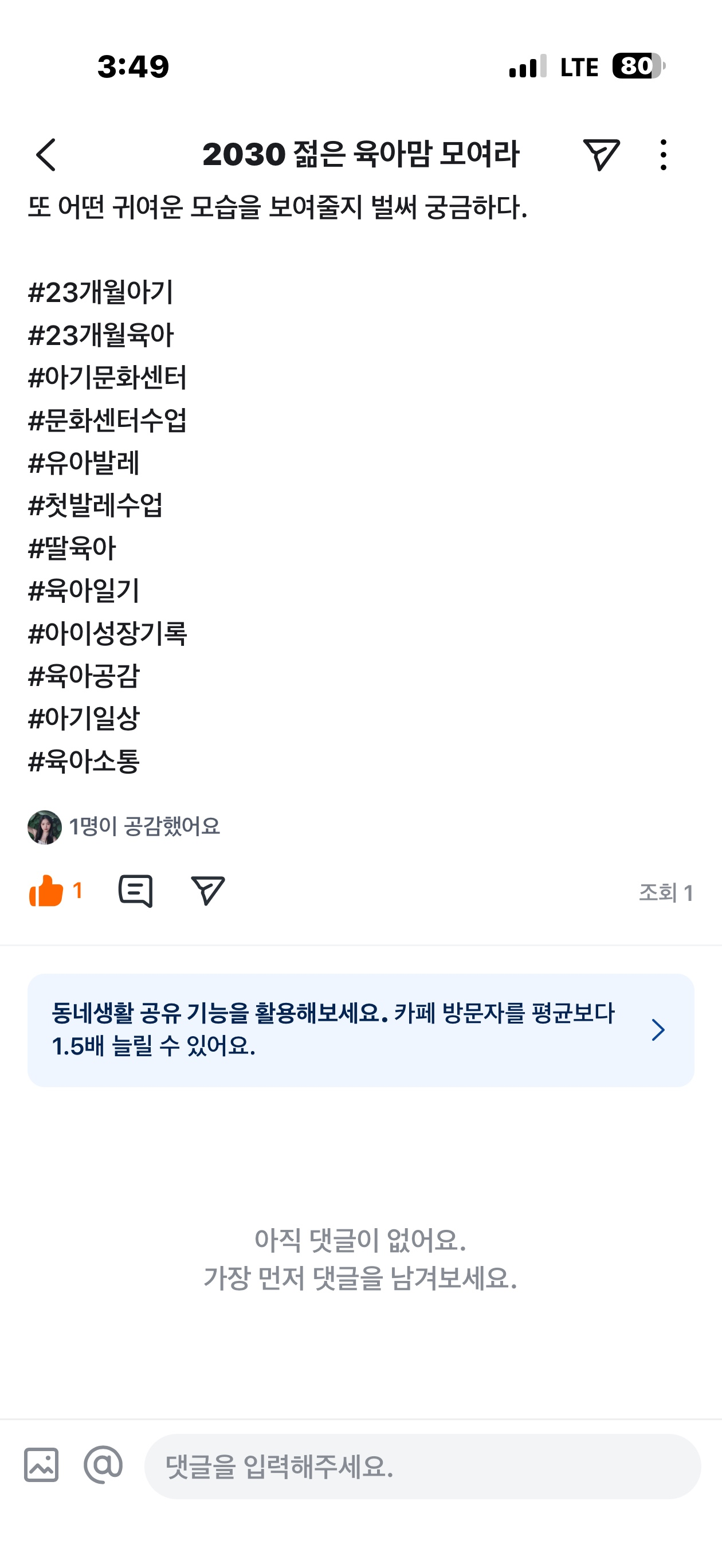Viewport: 722px width, 1568px height.
Task: Attach a photo to the comment
Action: tap(41, 1464)
